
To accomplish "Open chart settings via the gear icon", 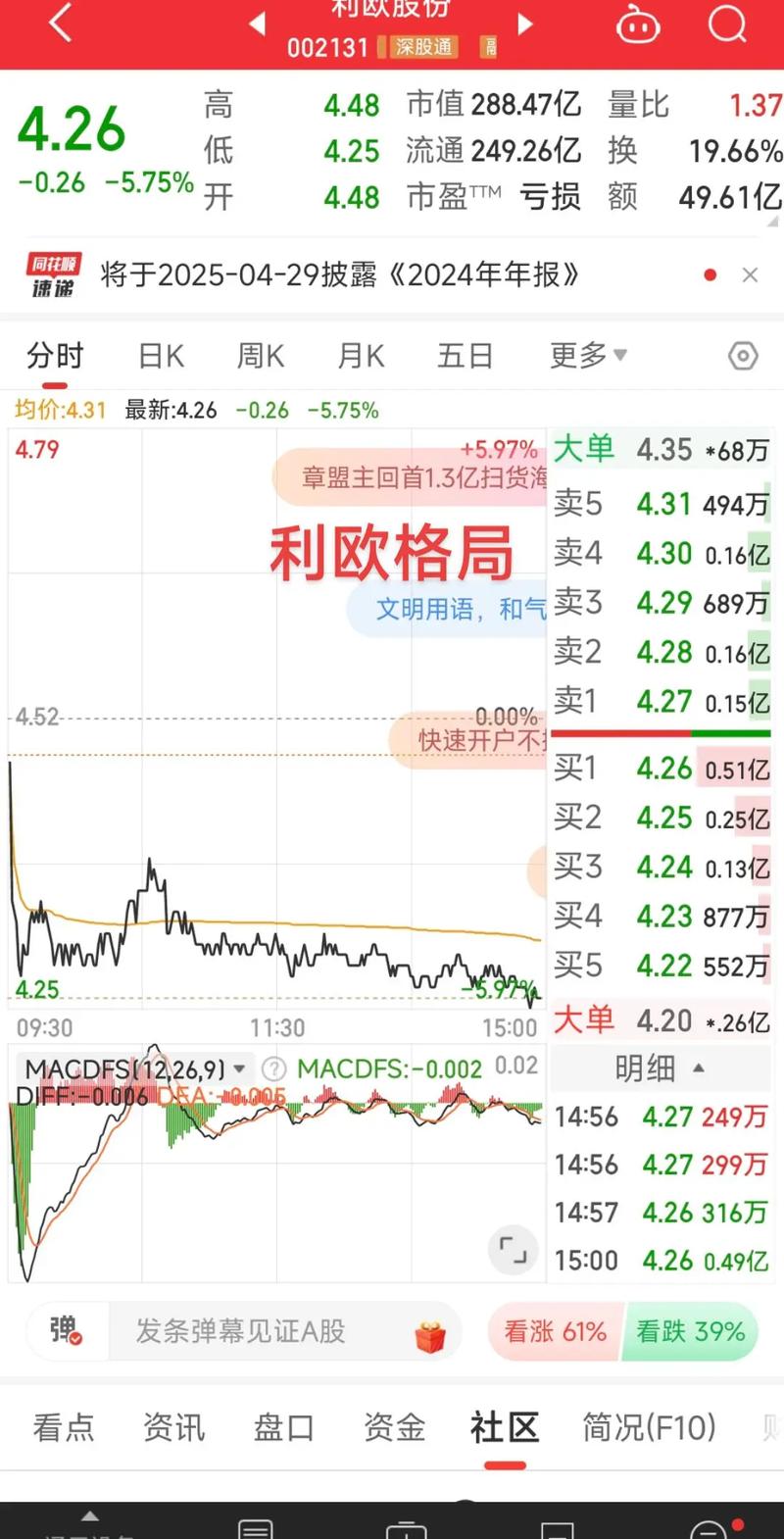I will pyautogui.click(x=742, y=357).
